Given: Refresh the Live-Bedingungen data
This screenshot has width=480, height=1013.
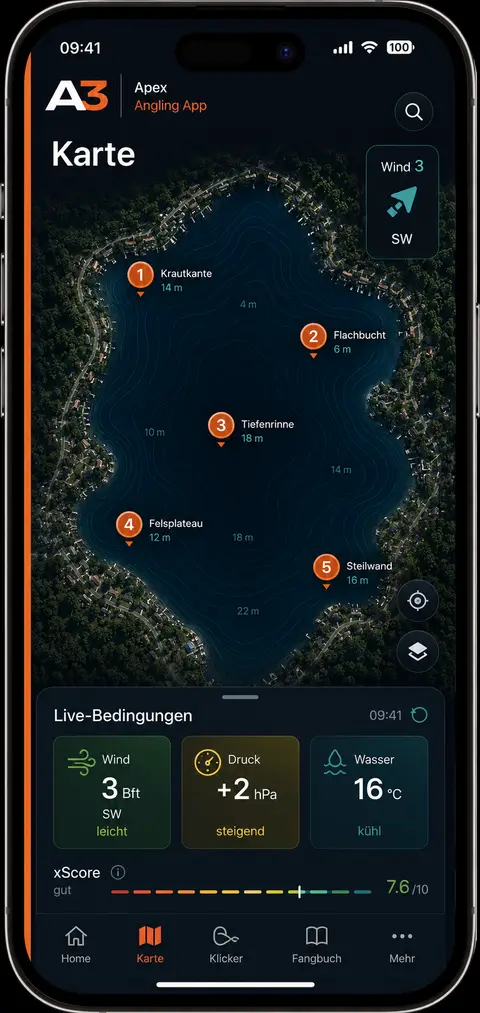Looking at the screenshot, I should [420, 715].
